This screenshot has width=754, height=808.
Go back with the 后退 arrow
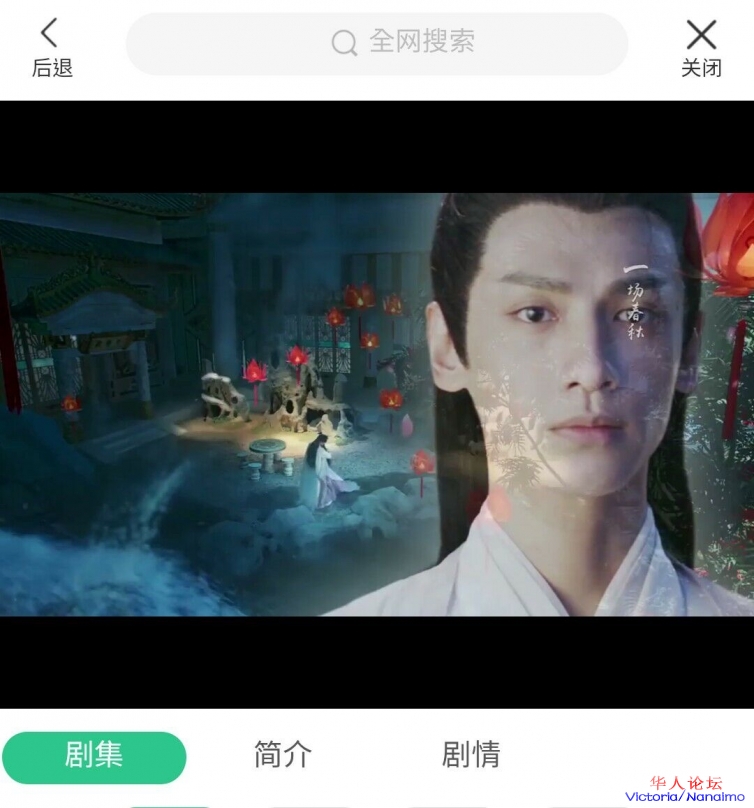tap(51, 47)
